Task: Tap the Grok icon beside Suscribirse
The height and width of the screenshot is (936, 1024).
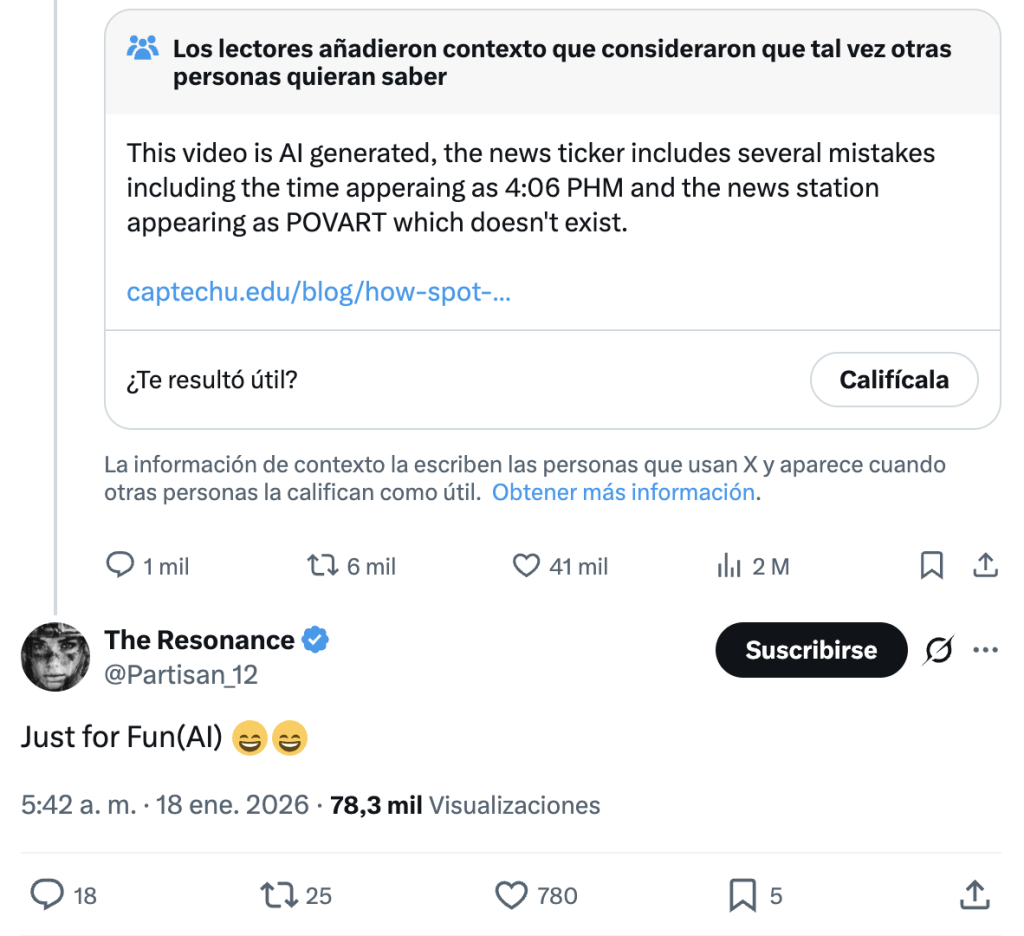Action: (939, 651)
